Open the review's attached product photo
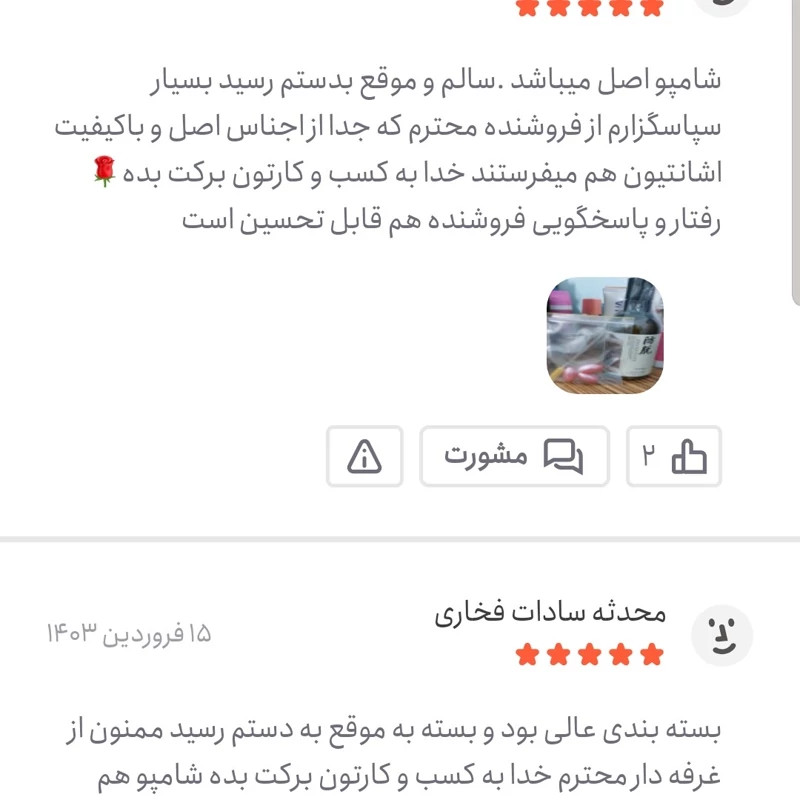Viewport: 800px width, 800px height. [x=605, y=336]
